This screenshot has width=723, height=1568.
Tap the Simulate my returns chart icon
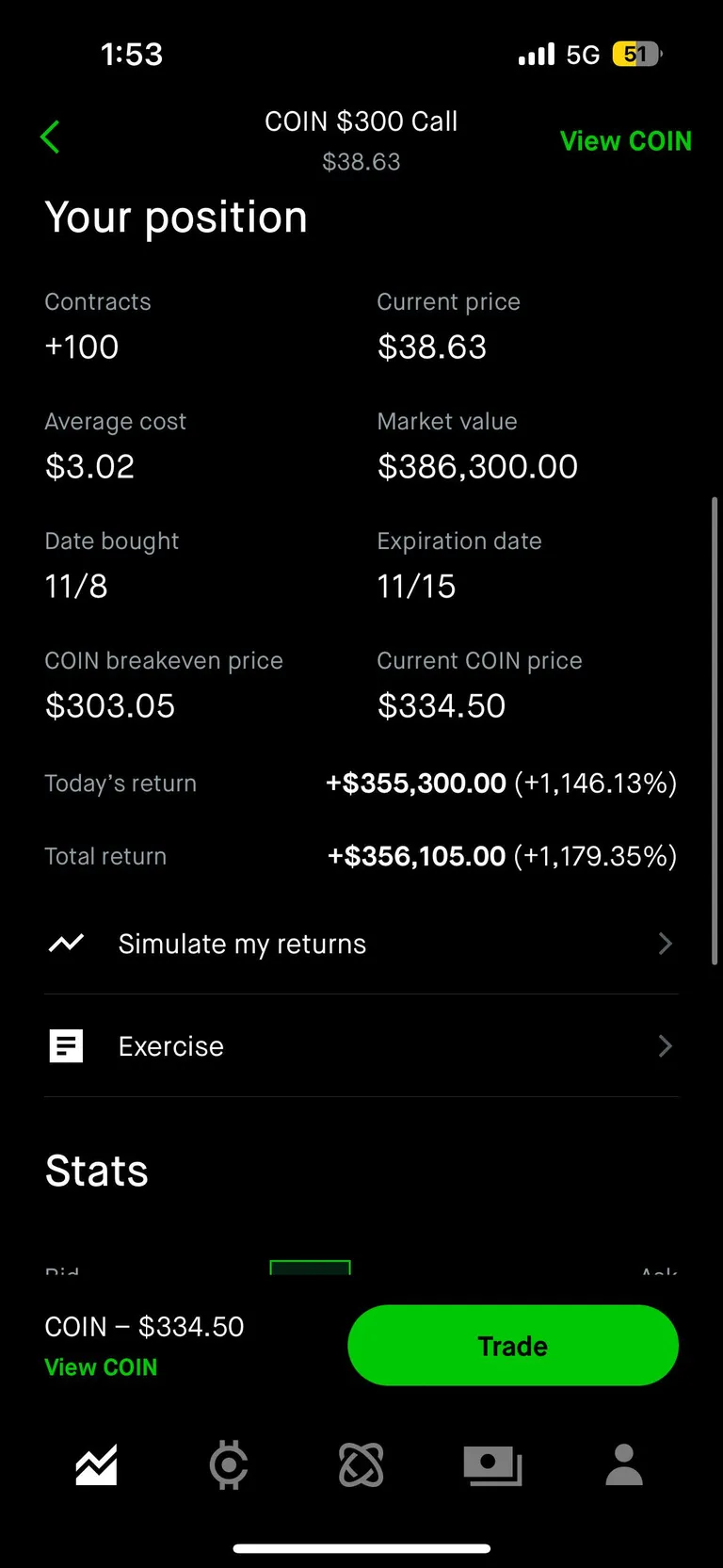coord(66,943)
